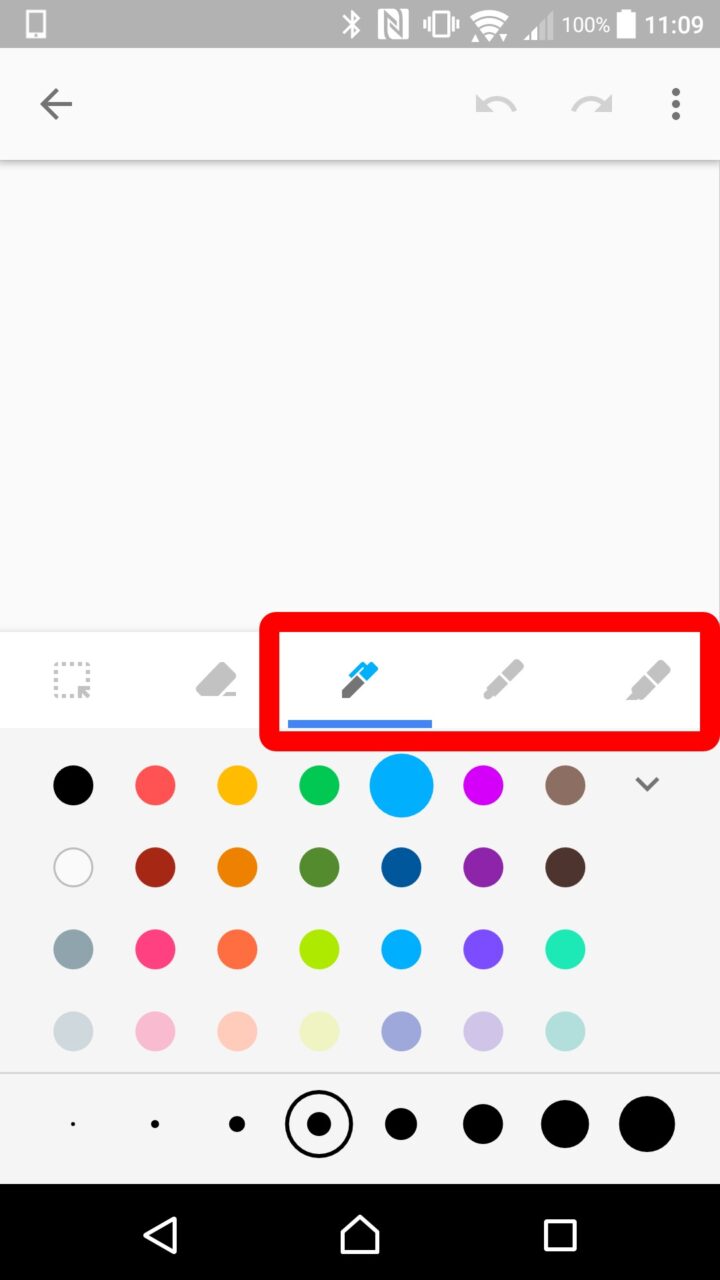This screenshot has height=1280, width=720.
Task: Pick the yellow color swatch
Action: (237, 785)
